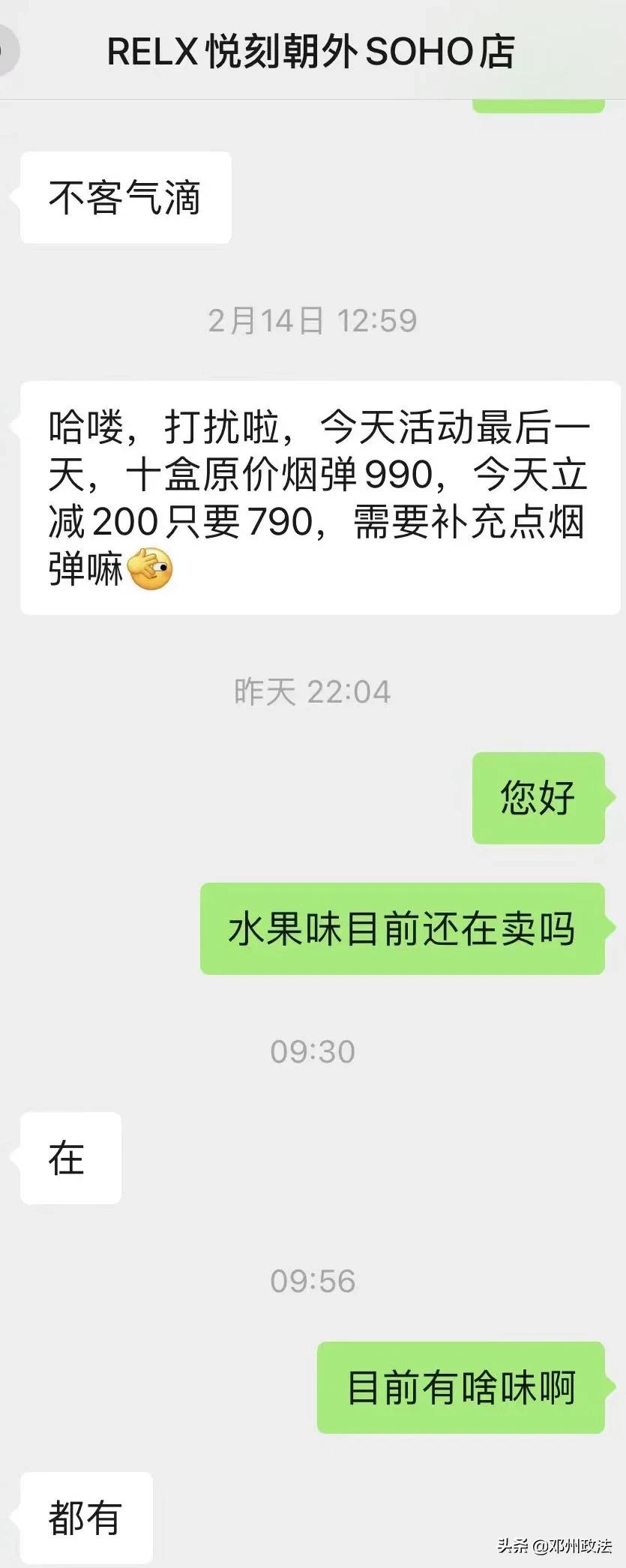Select the 在 reply bubble
Image resolution: width=626 pixels, height=1568 pixels.
pos(70,1158)
